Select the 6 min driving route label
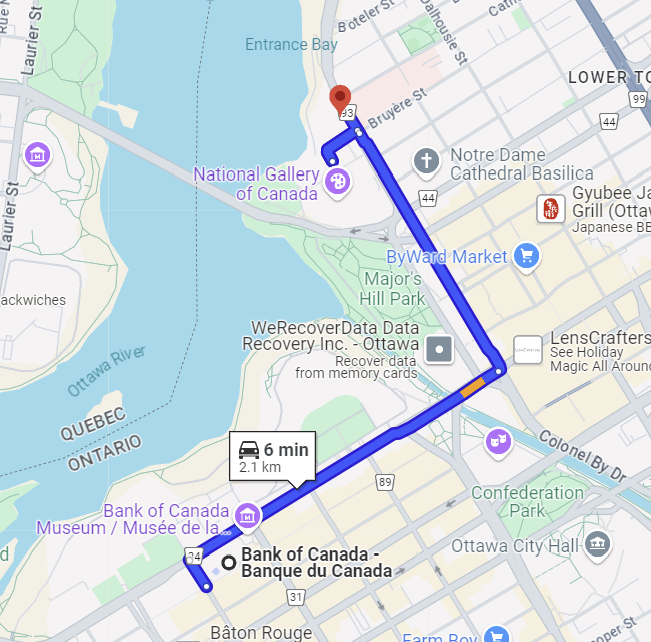The height and width of the screenshot is (642, 651). (x=272, y=457)
